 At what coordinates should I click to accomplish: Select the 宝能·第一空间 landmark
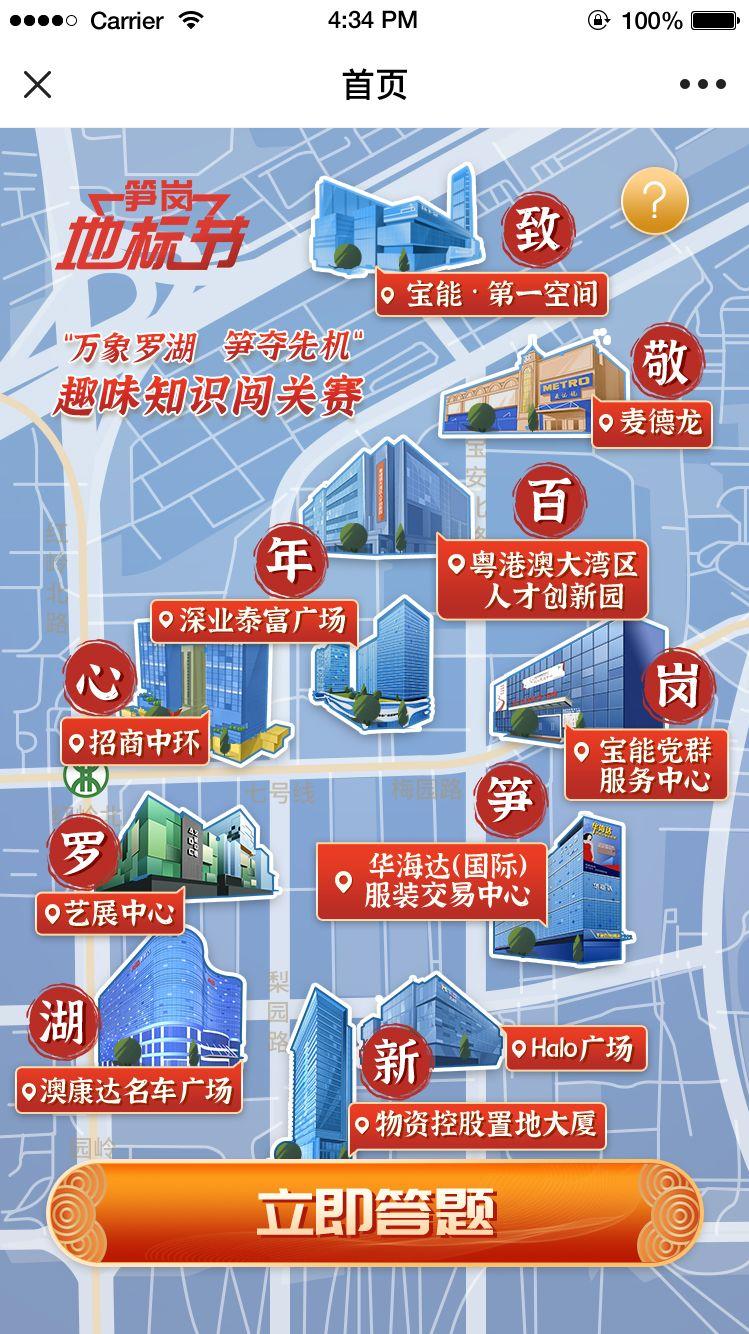tap(492, 294)
